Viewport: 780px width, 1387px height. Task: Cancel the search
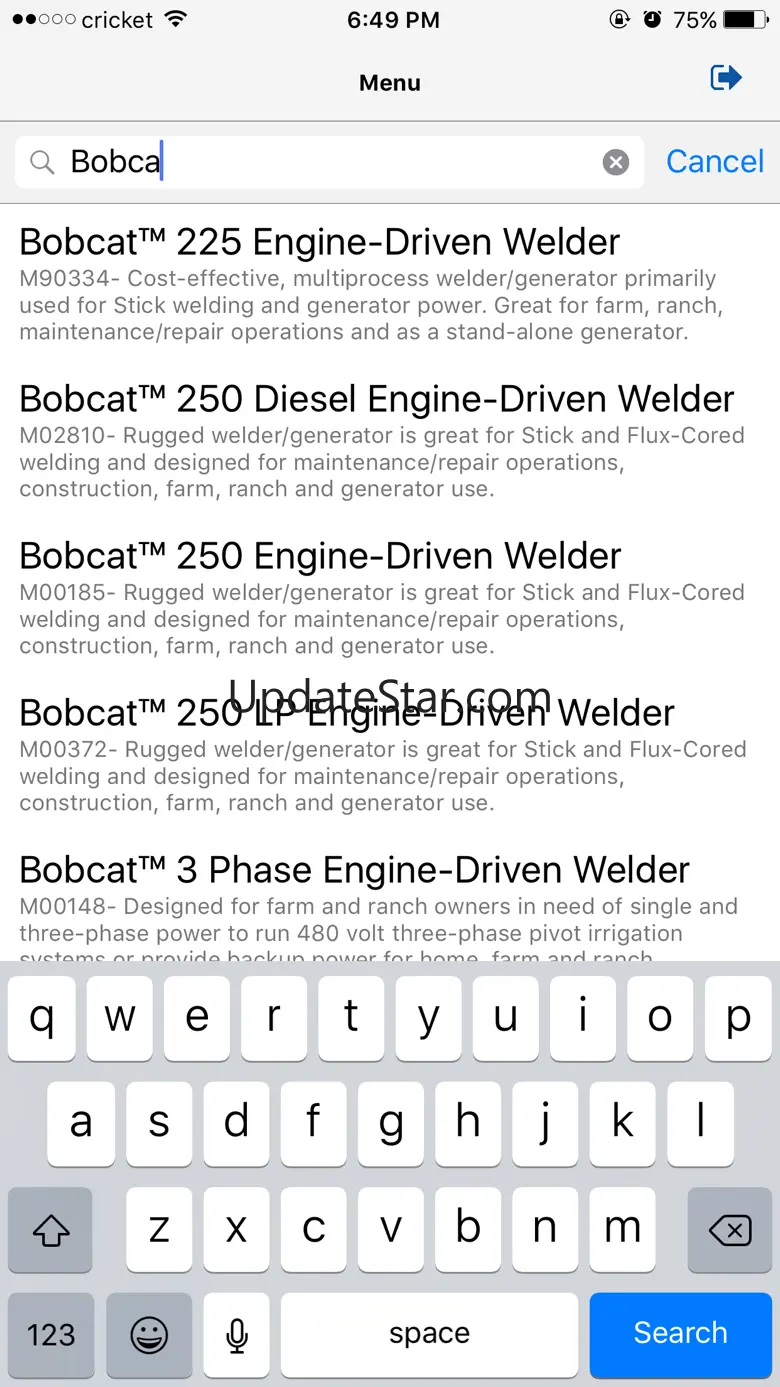pyautogui.click(x=715, y=161)
